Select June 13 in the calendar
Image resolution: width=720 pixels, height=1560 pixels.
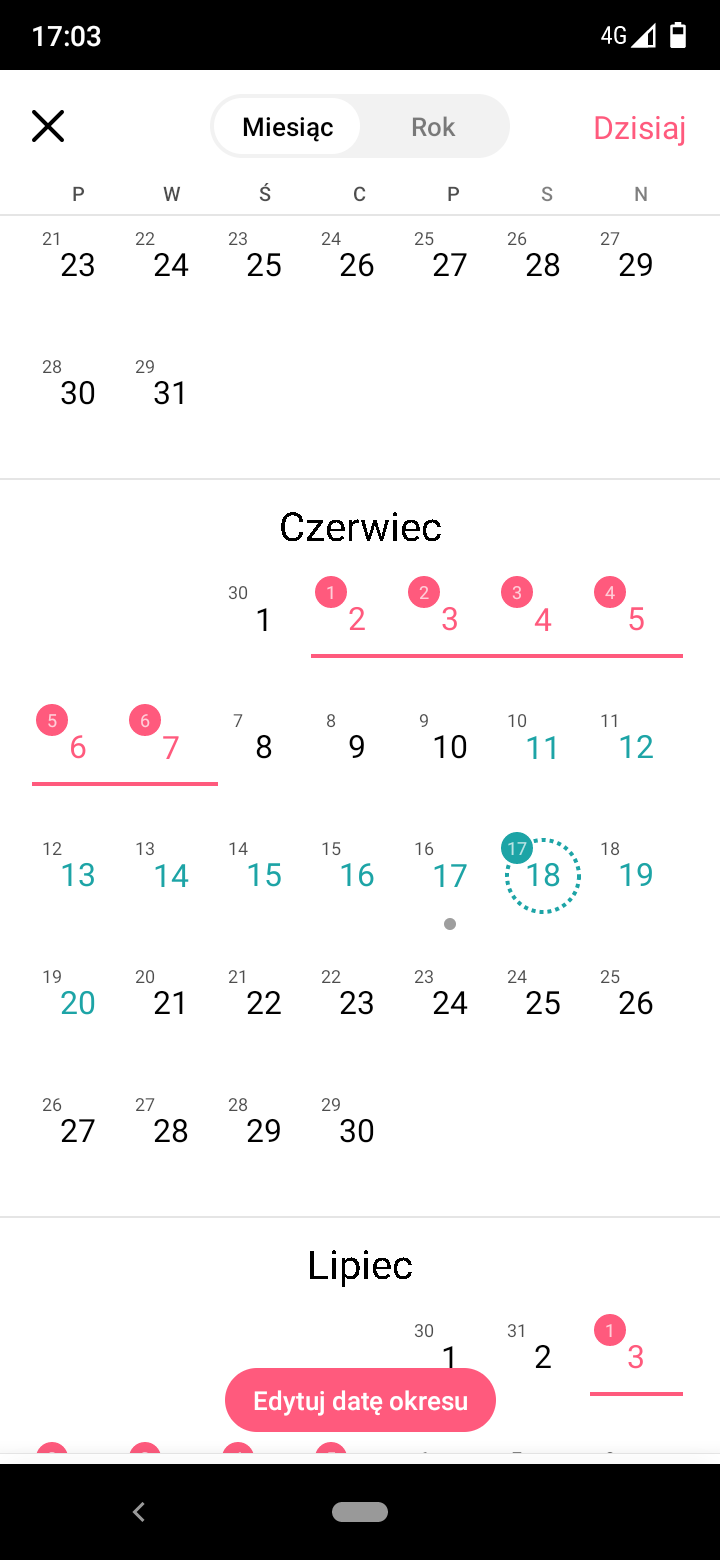pos(78,875)
